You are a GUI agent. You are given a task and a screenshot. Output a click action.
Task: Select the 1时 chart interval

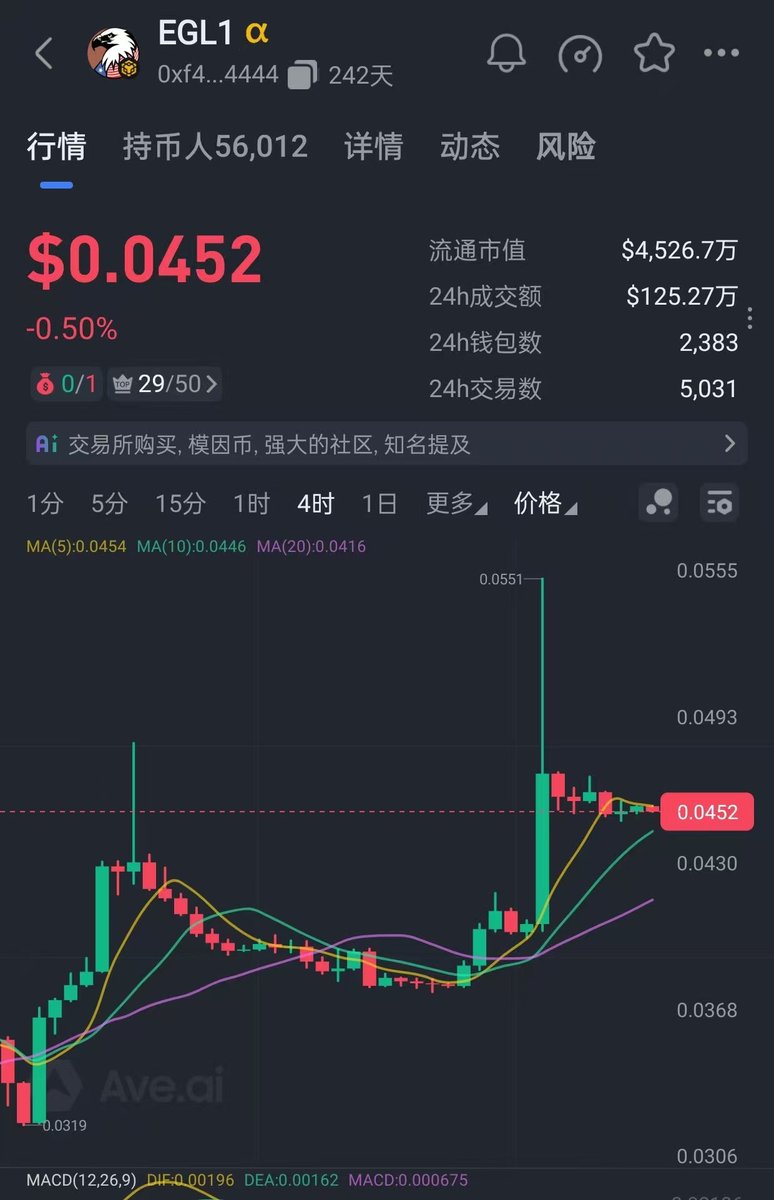(x=251, y=504)
